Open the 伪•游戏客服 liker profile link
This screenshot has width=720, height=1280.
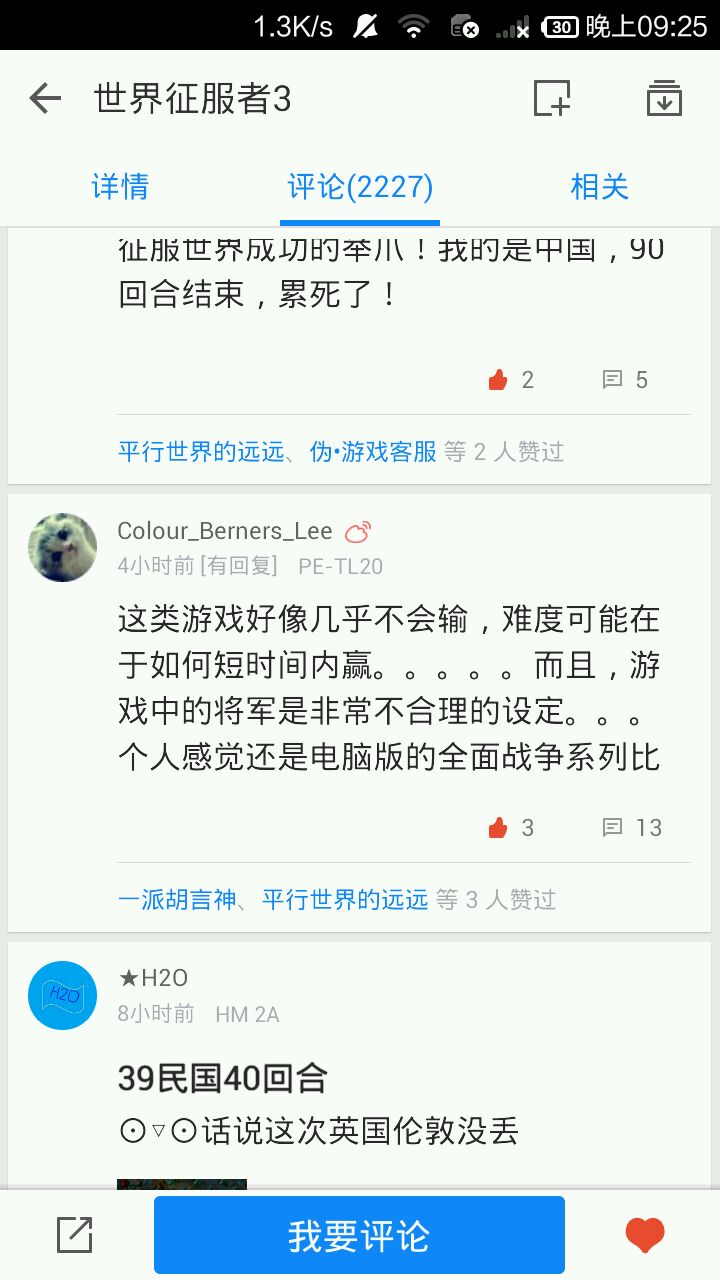373,452
